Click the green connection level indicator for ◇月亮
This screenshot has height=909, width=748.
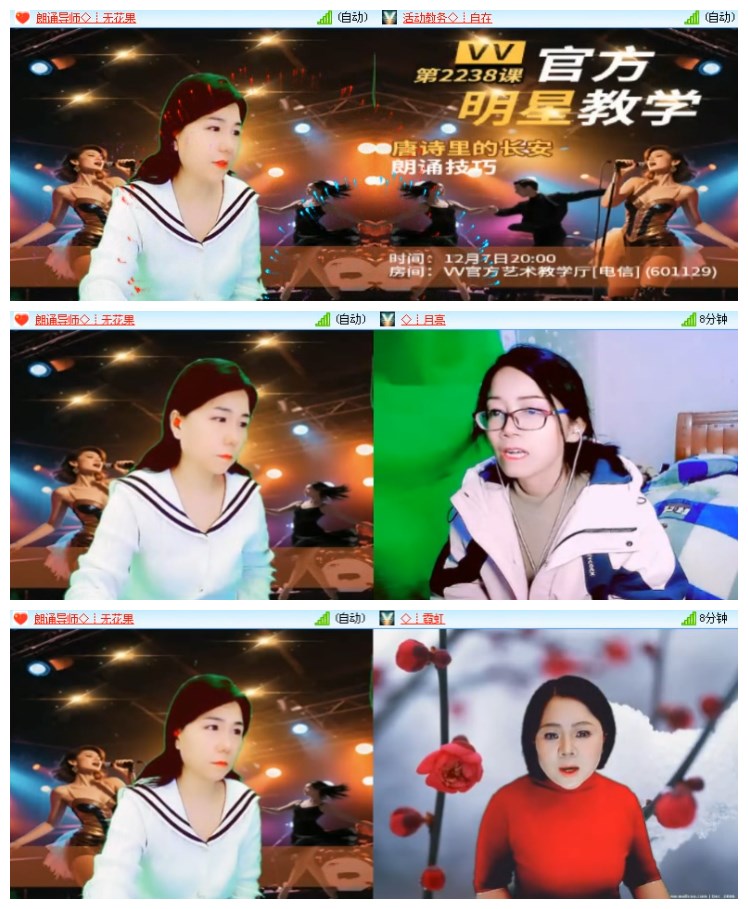tap(686, 317)
